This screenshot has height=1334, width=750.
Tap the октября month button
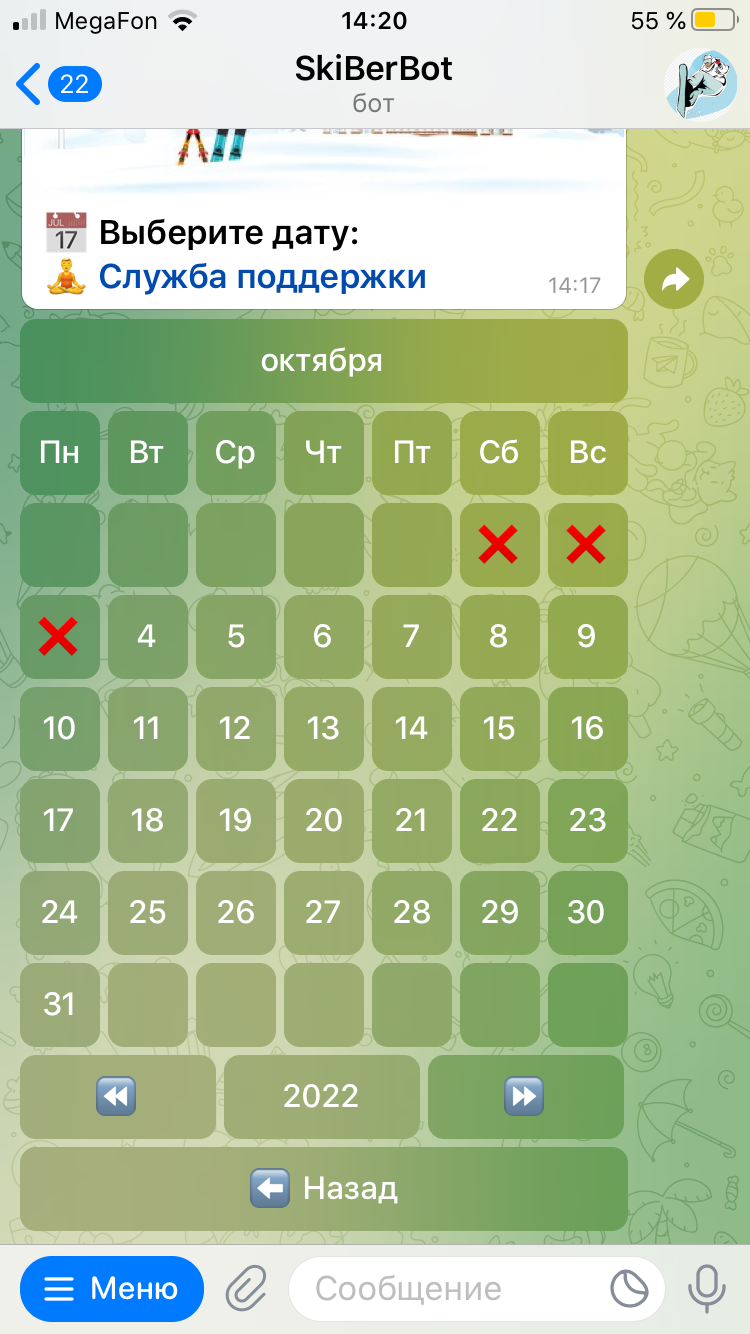(323, 360)
